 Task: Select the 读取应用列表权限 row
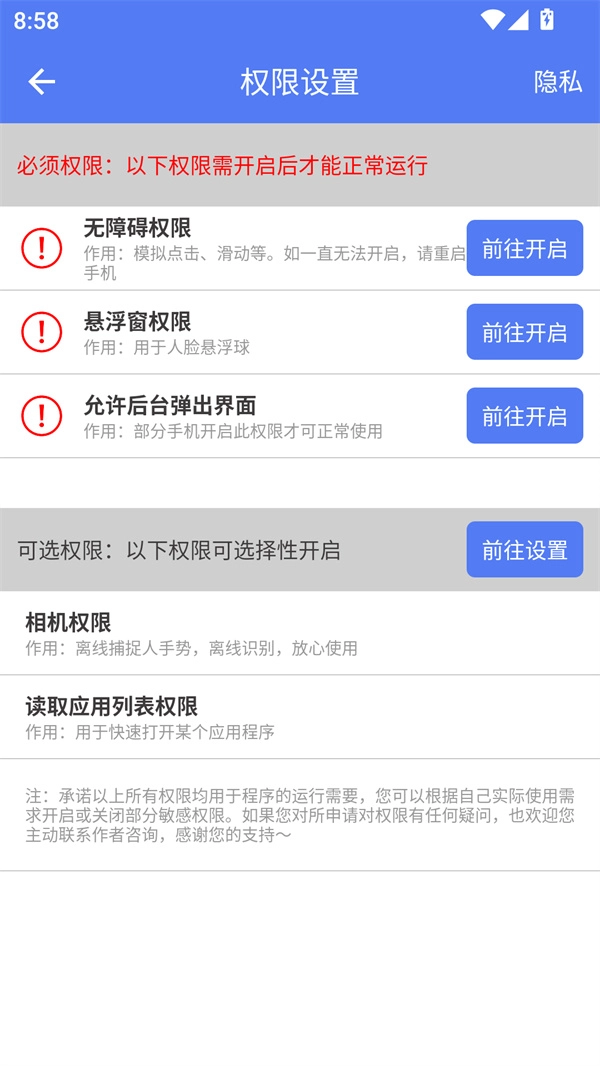pyautogui.click(x=300, y=717)
